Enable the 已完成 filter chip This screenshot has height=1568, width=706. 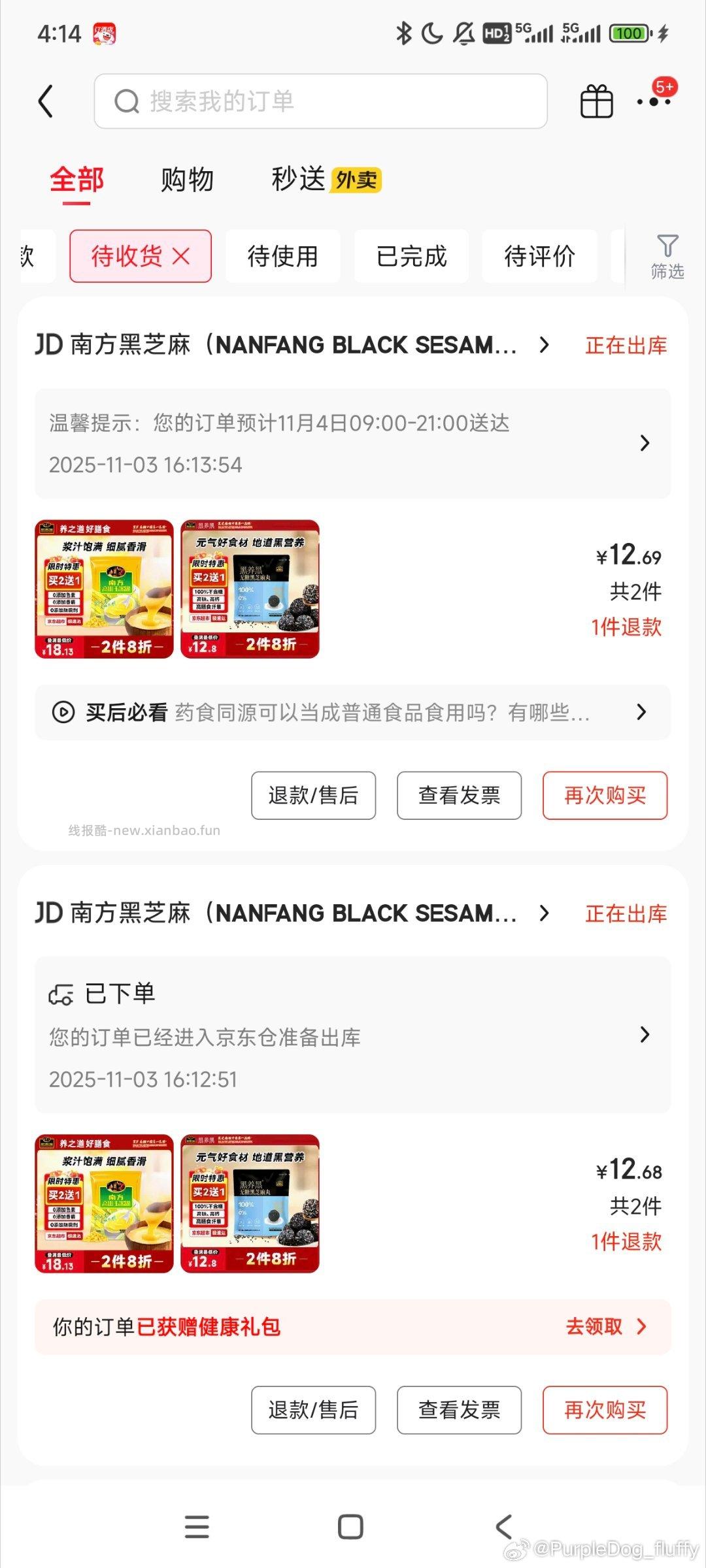pyautogui.click(x=411, y=256)
